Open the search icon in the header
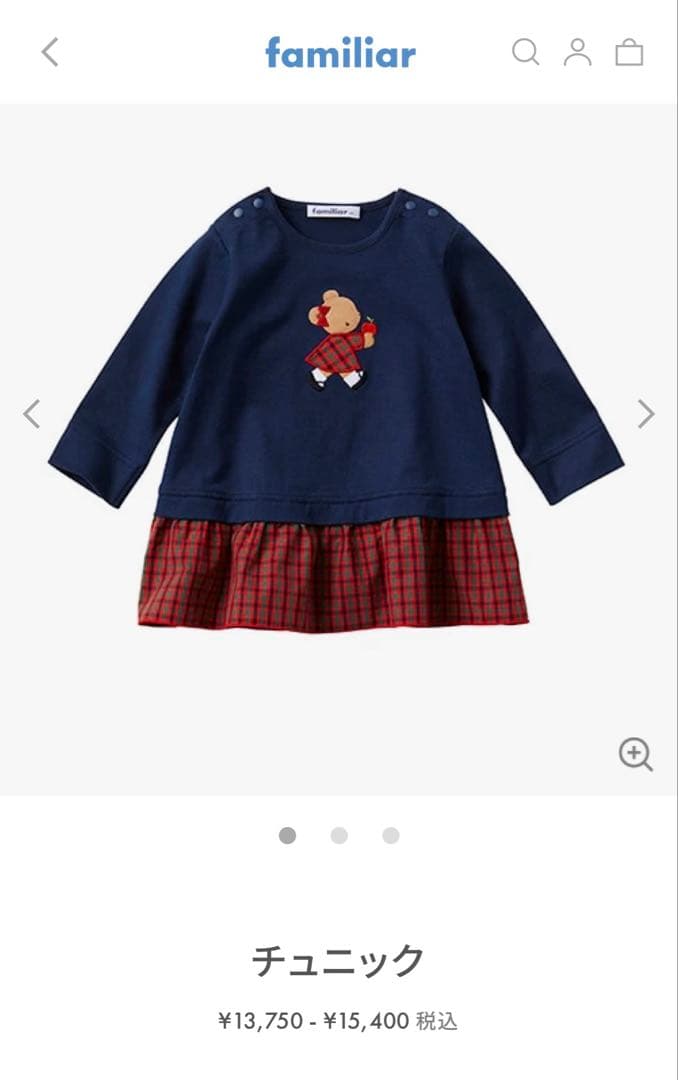Screen dimensions: 678x1080 coord(525,52)
